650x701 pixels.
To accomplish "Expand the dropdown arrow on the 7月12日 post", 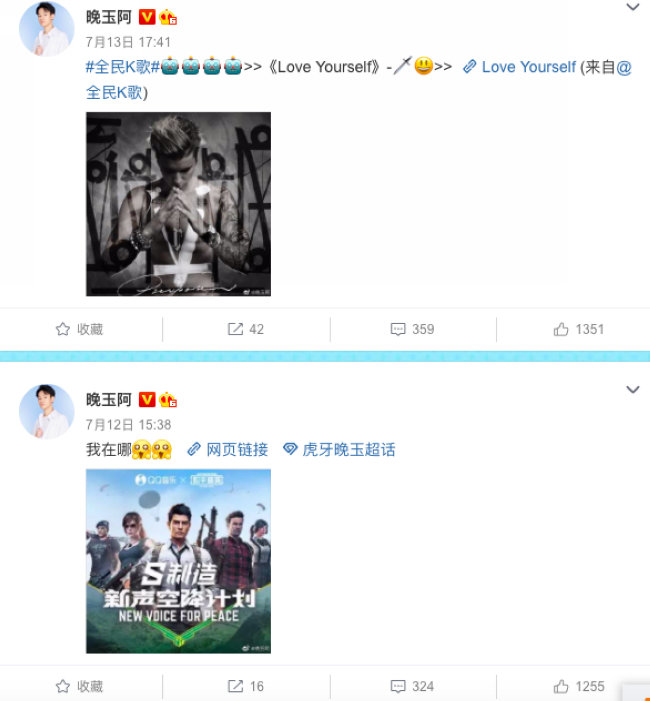I will tap(632, 389).
